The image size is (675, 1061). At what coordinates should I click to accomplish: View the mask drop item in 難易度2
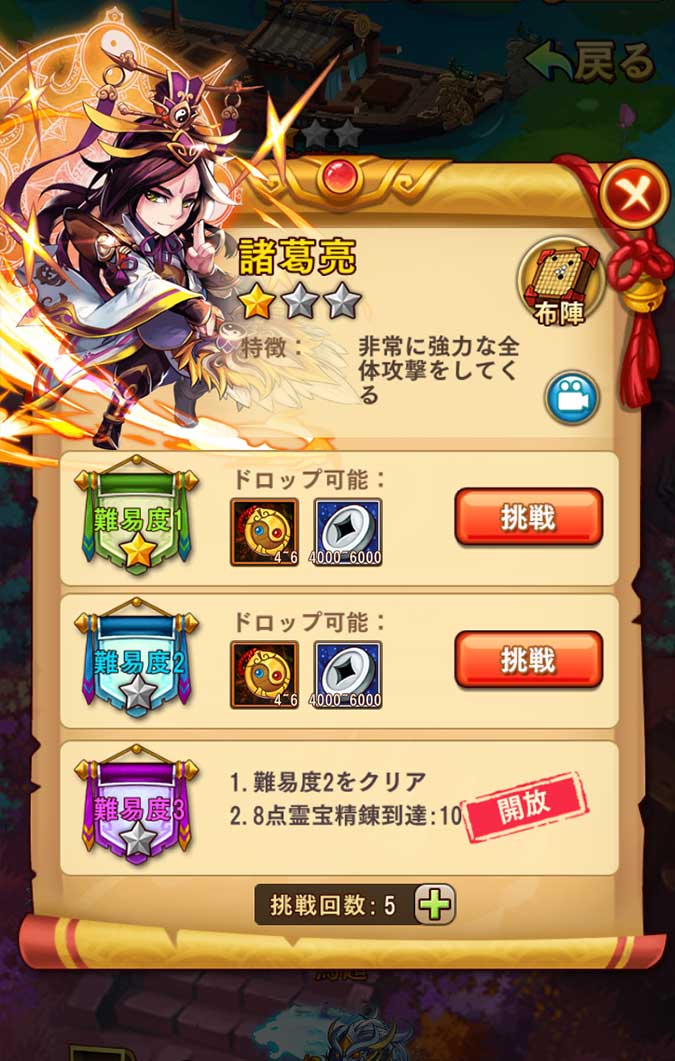pos(264,675)
